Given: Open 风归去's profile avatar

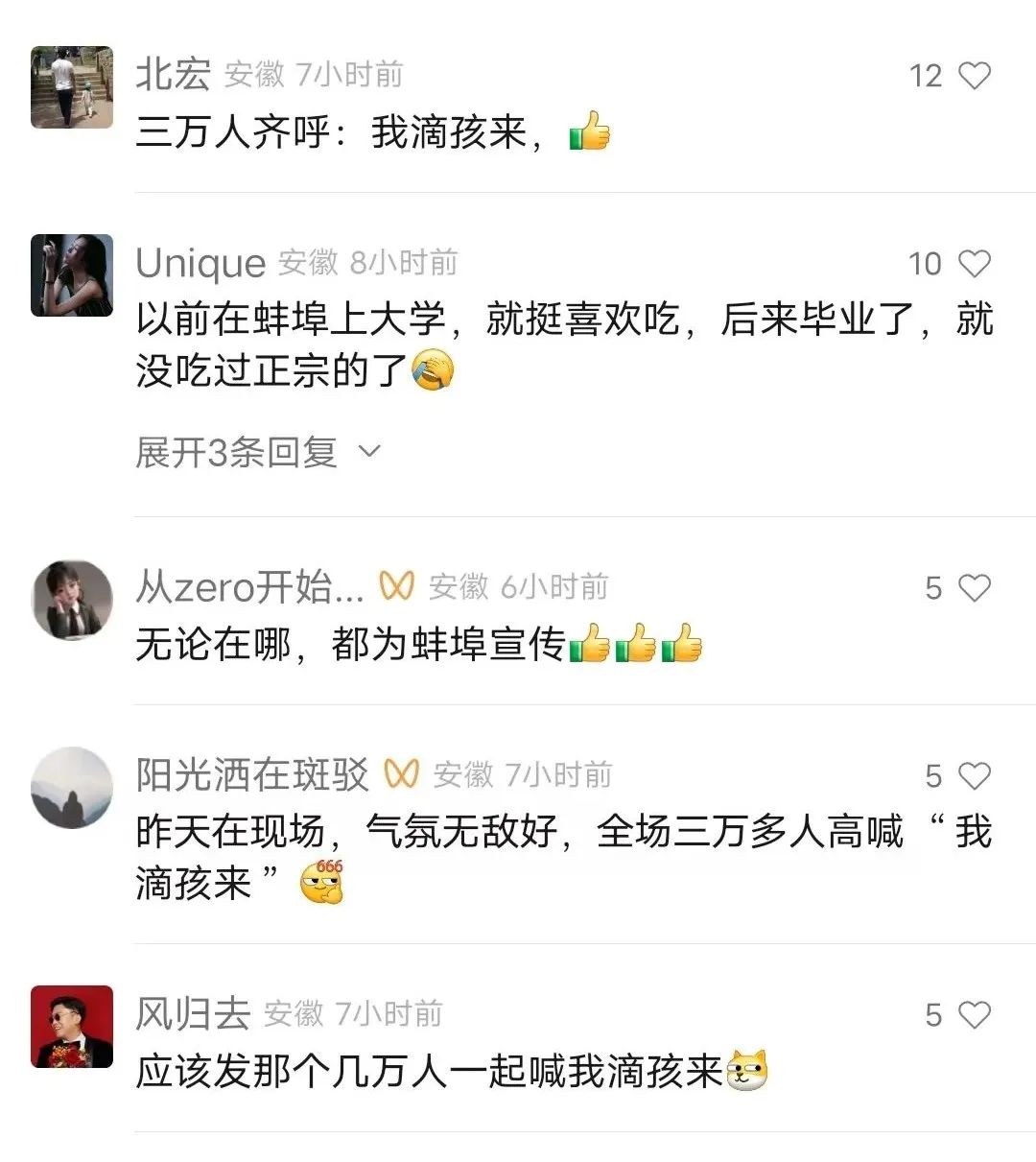Looking at the screenshot, I should point(72,1027).
